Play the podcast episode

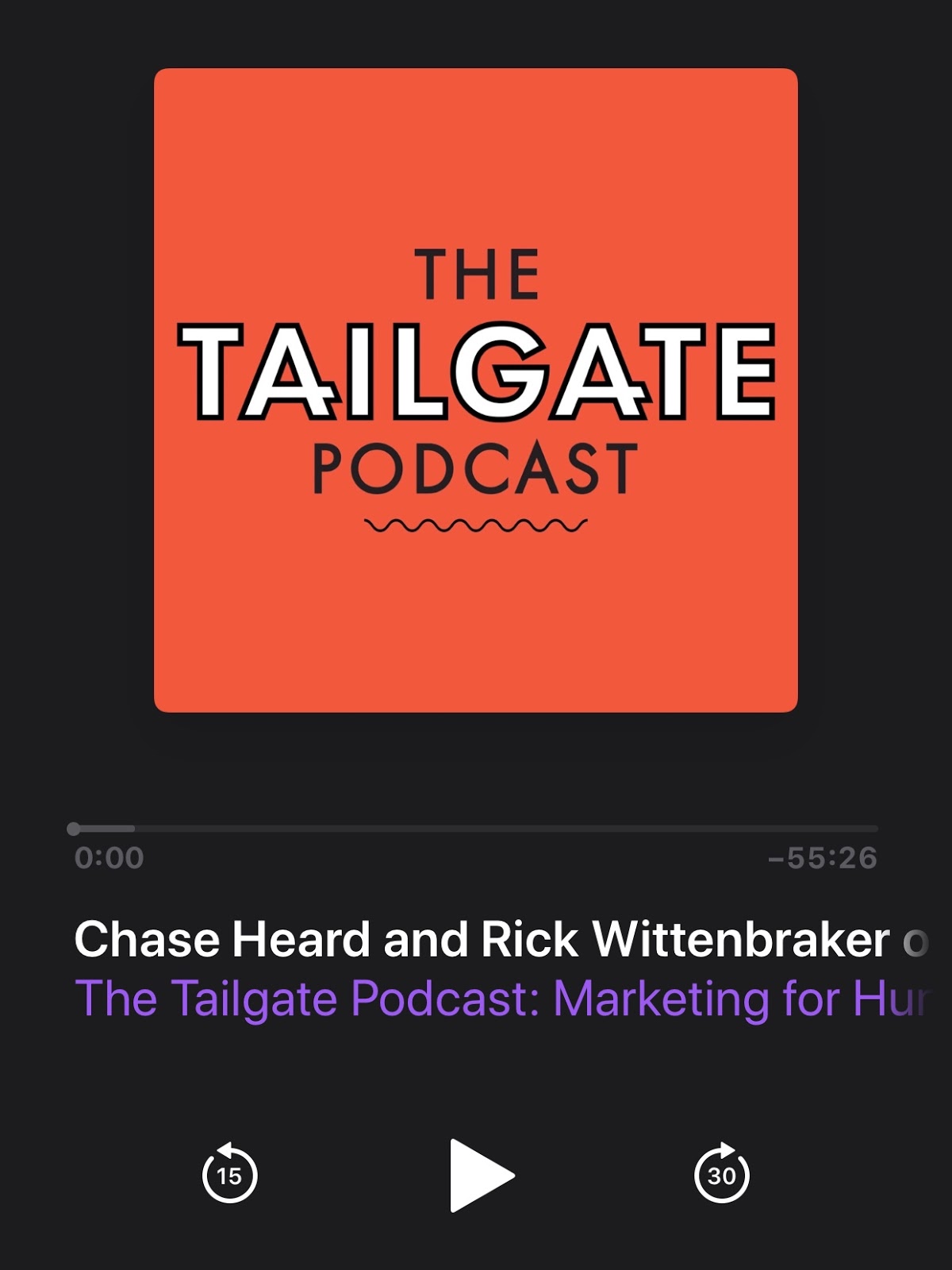[x=480, y=1176]
